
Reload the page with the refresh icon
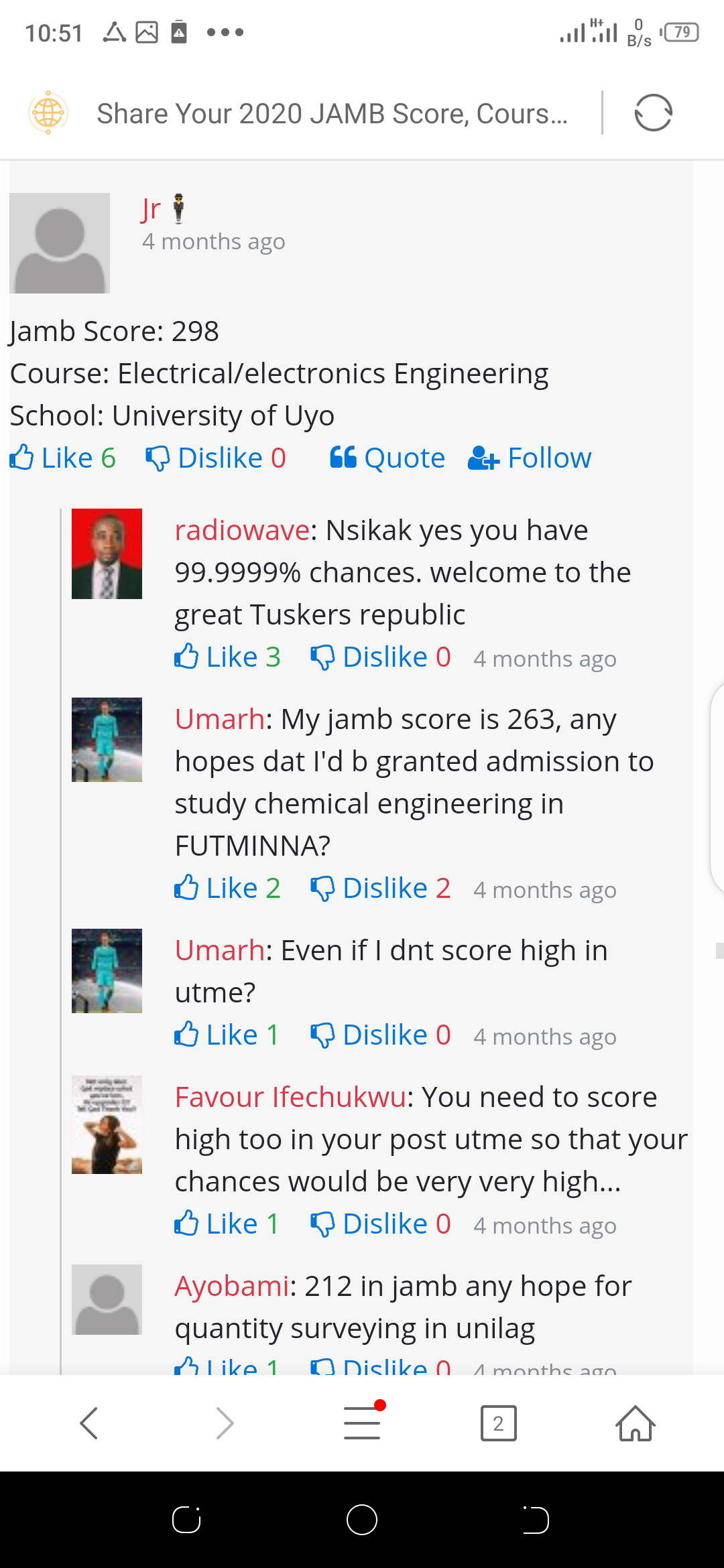(653, 113)
